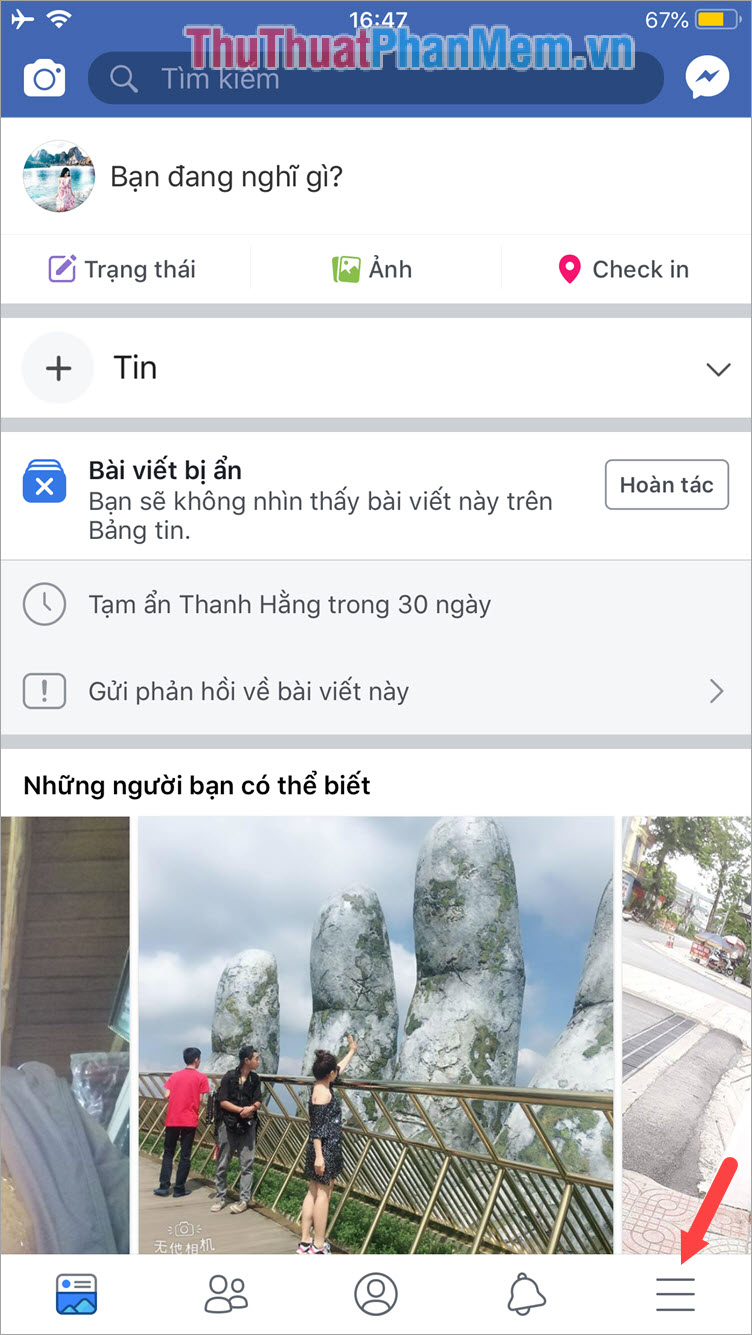Select Ảnh to post a photo

click(372, 269)
